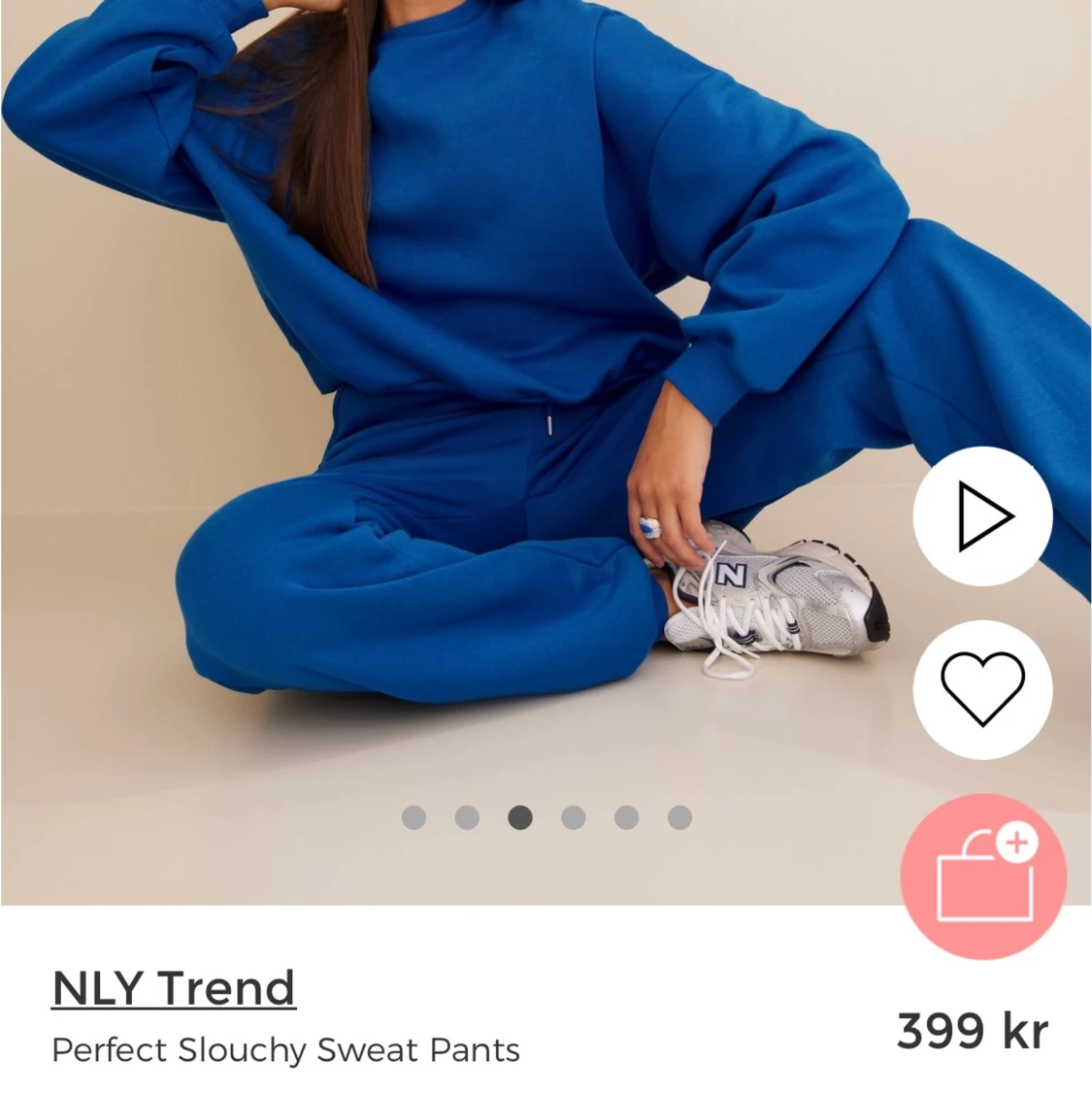This screenshot has width=1092, height=1093.
Task: Start video playback from the overlay control
Action: (x=981, y=517)
